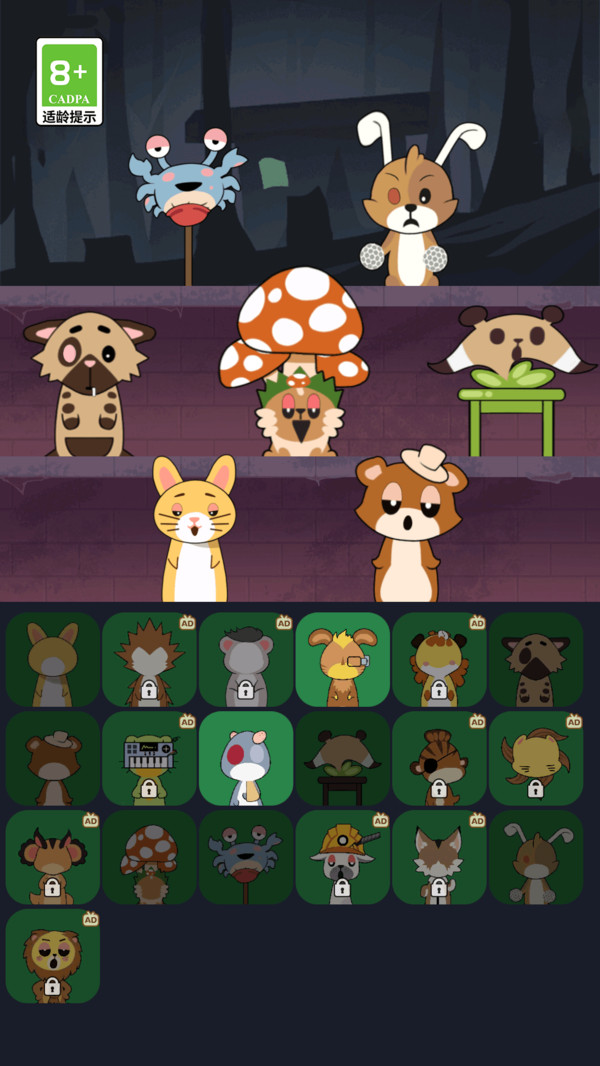Screen dimensions: 600x1066
Task: Unlock the spiky hedgehog character via ad
Action: click(149, 659)
